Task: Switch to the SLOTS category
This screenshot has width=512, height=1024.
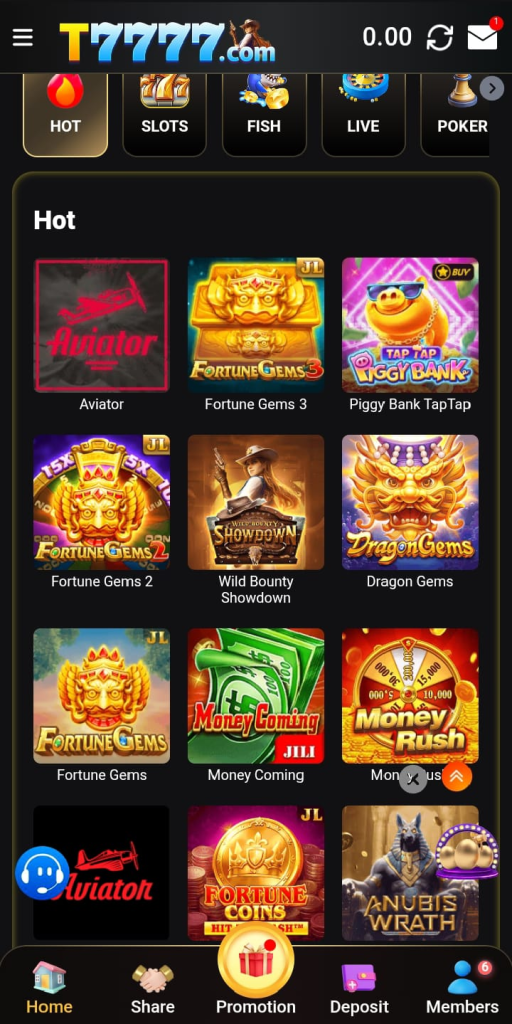Action: (165, 115)
